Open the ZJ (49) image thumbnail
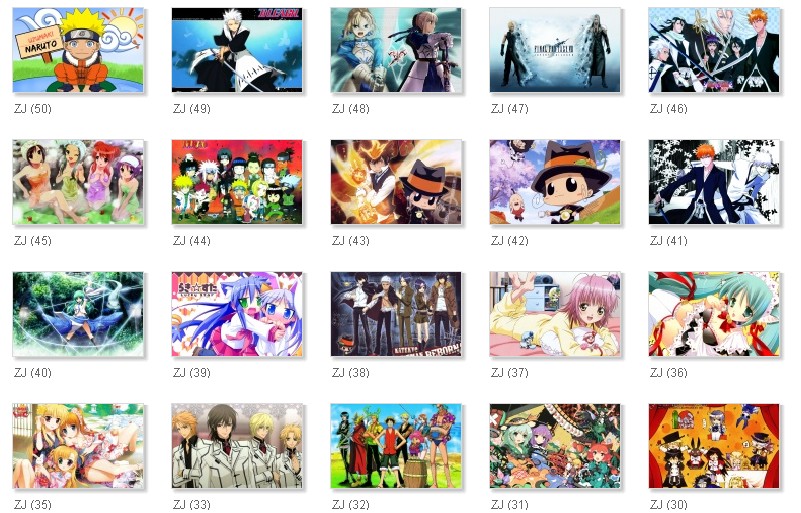This screenshot has height=513, width=801. pos(237,50)
